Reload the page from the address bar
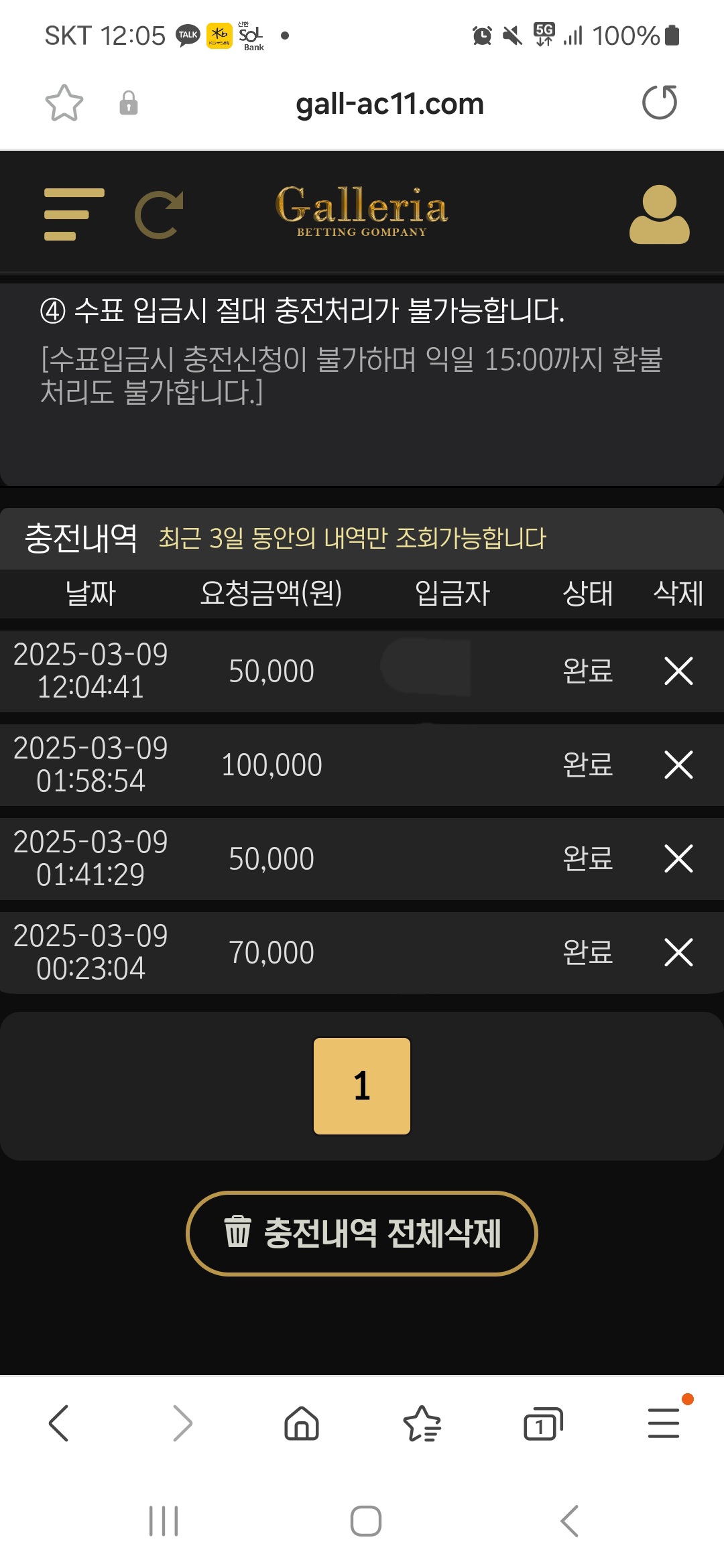 point(660,103)
